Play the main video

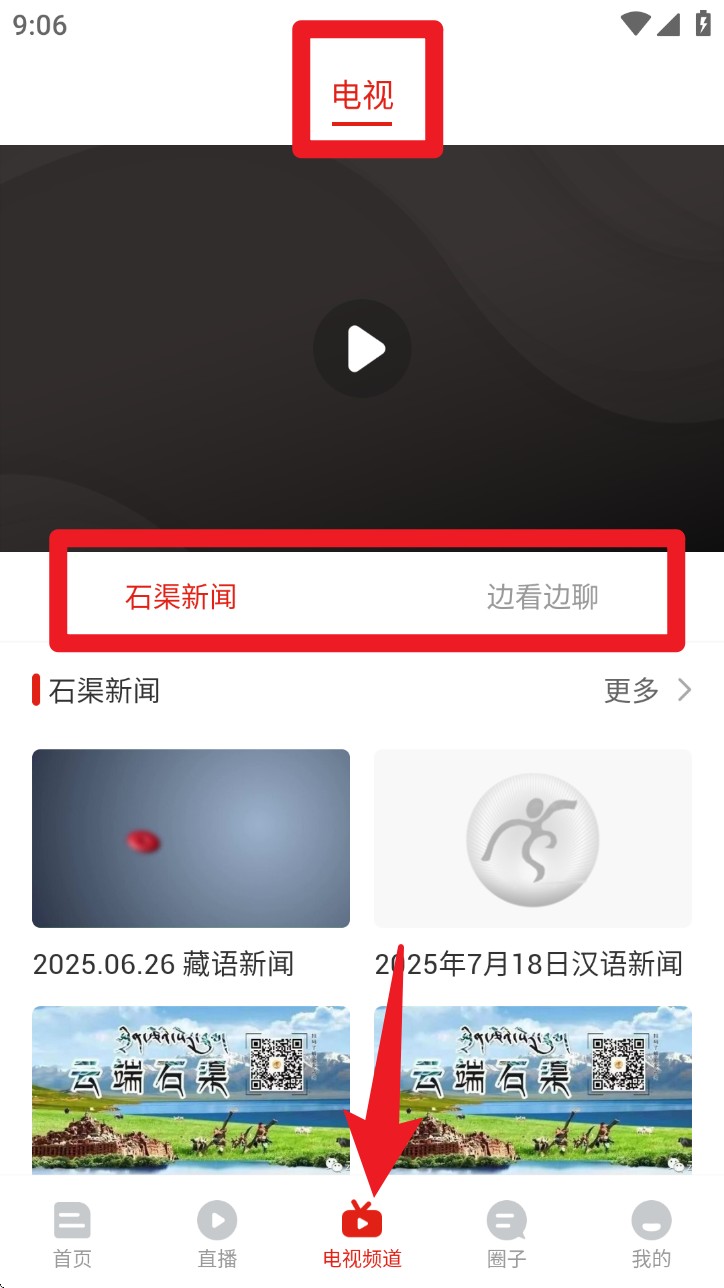pyautogui.click(x=362, y=349)
